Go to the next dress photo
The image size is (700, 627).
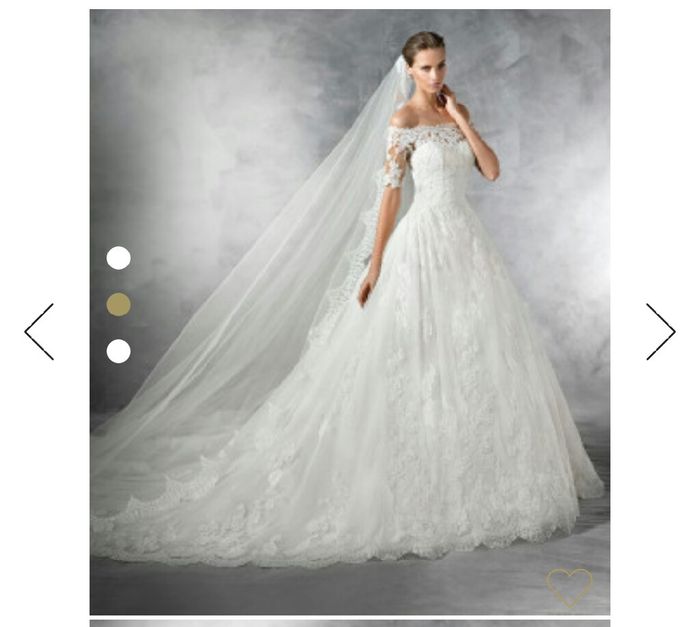click(x=660, y=332)
